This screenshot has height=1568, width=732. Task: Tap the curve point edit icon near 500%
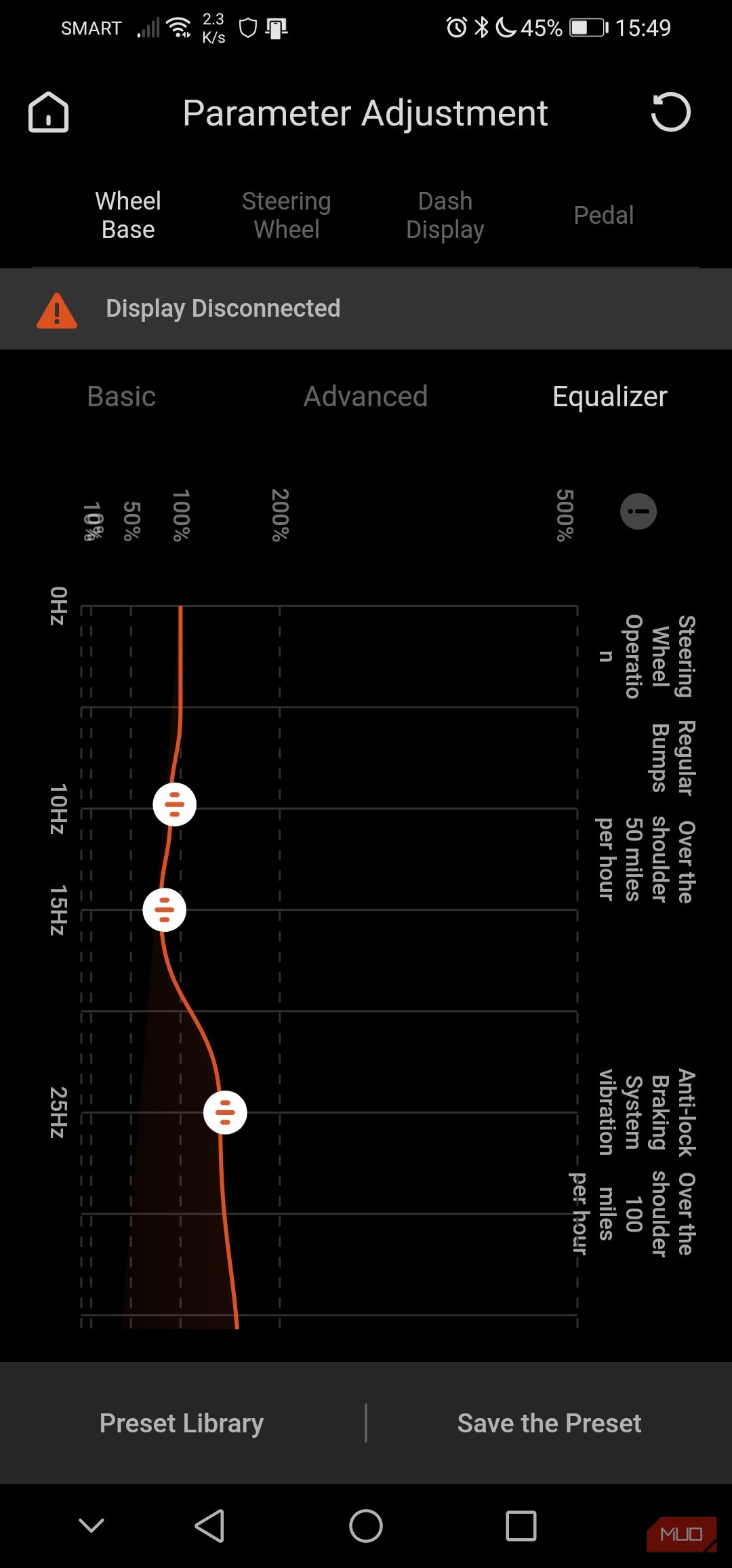pos(638,512)
